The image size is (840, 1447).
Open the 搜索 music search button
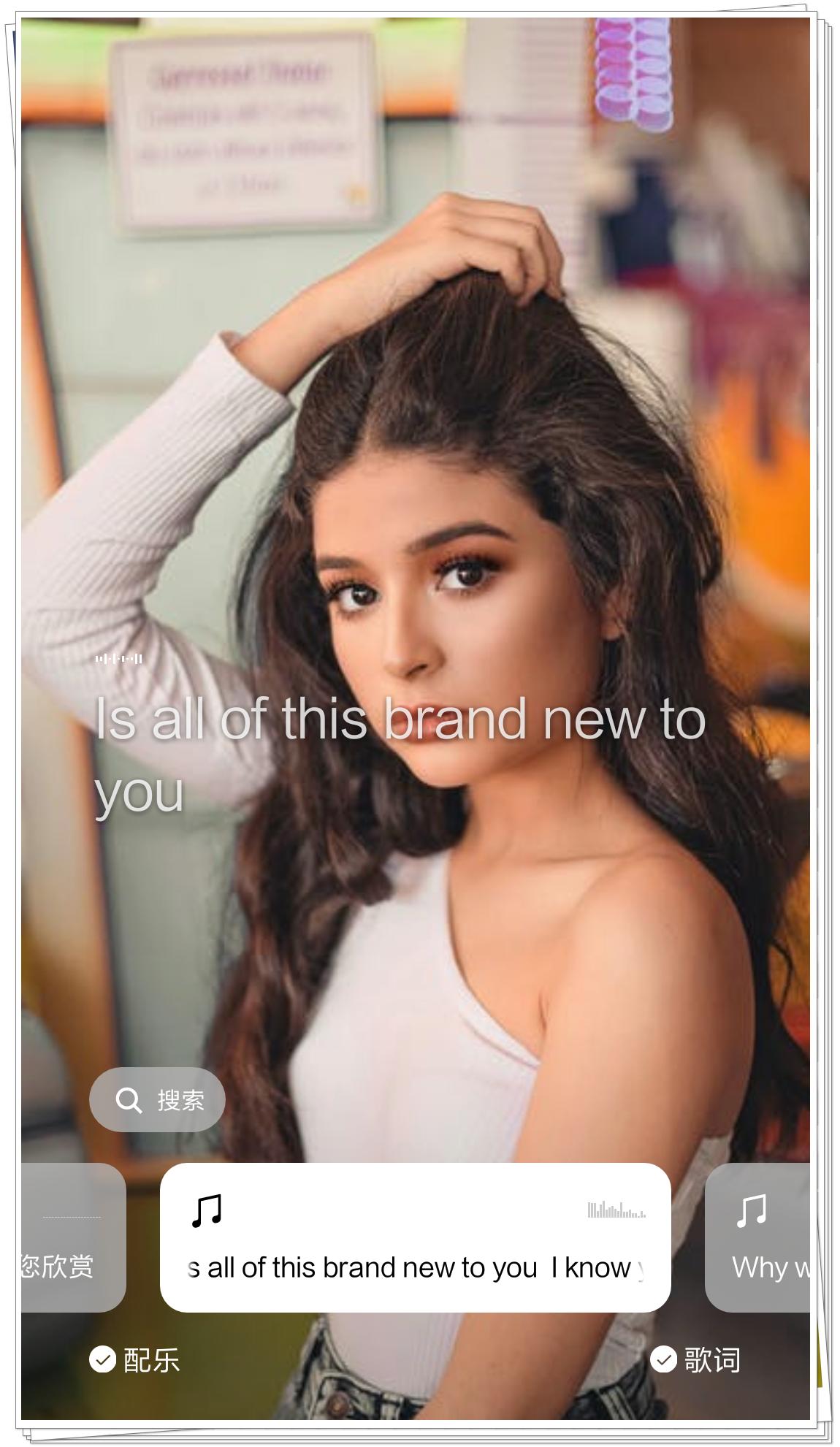click(x=157, y=1099)
